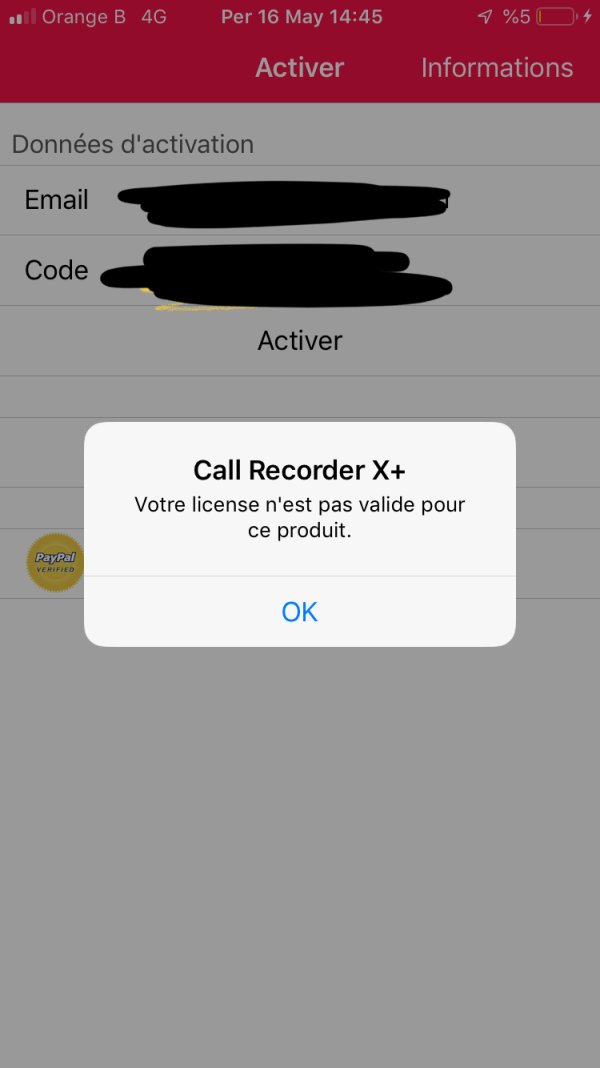Viewport: 600px width, 1068px height.
Task: Tap the Activer button below the Code field
Action: click(299, 340)
